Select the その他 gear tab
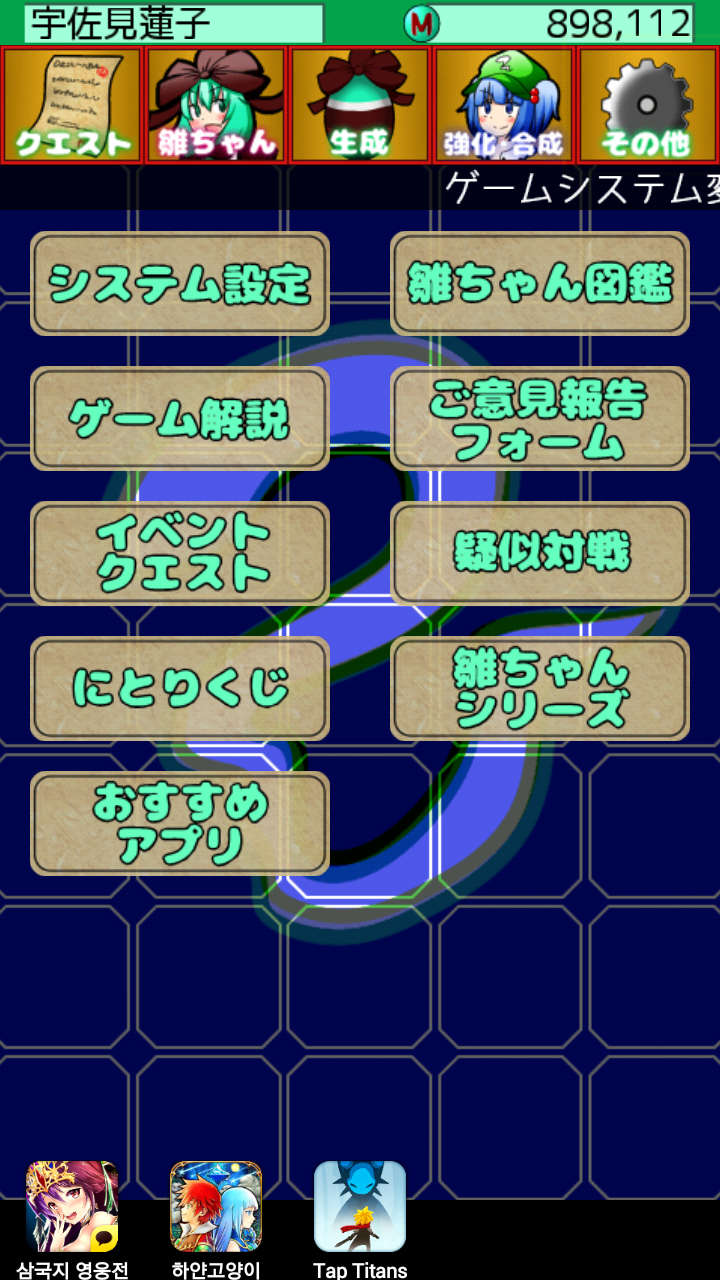The width and height of the screenshot is (720, 1280). coord(647,105)
